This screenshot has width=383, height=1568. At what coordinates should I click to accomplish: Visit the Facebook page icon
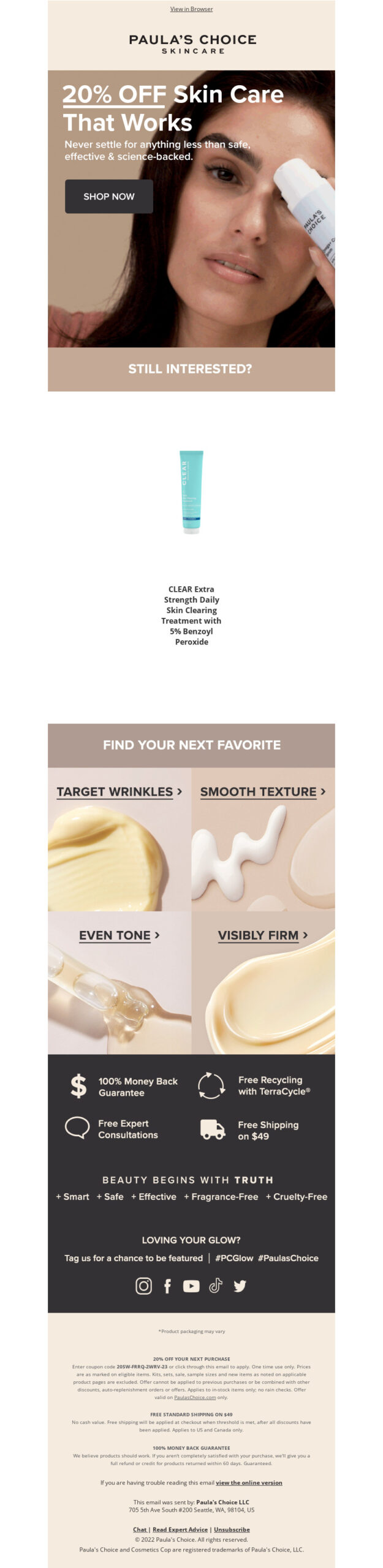point(167,1286)
